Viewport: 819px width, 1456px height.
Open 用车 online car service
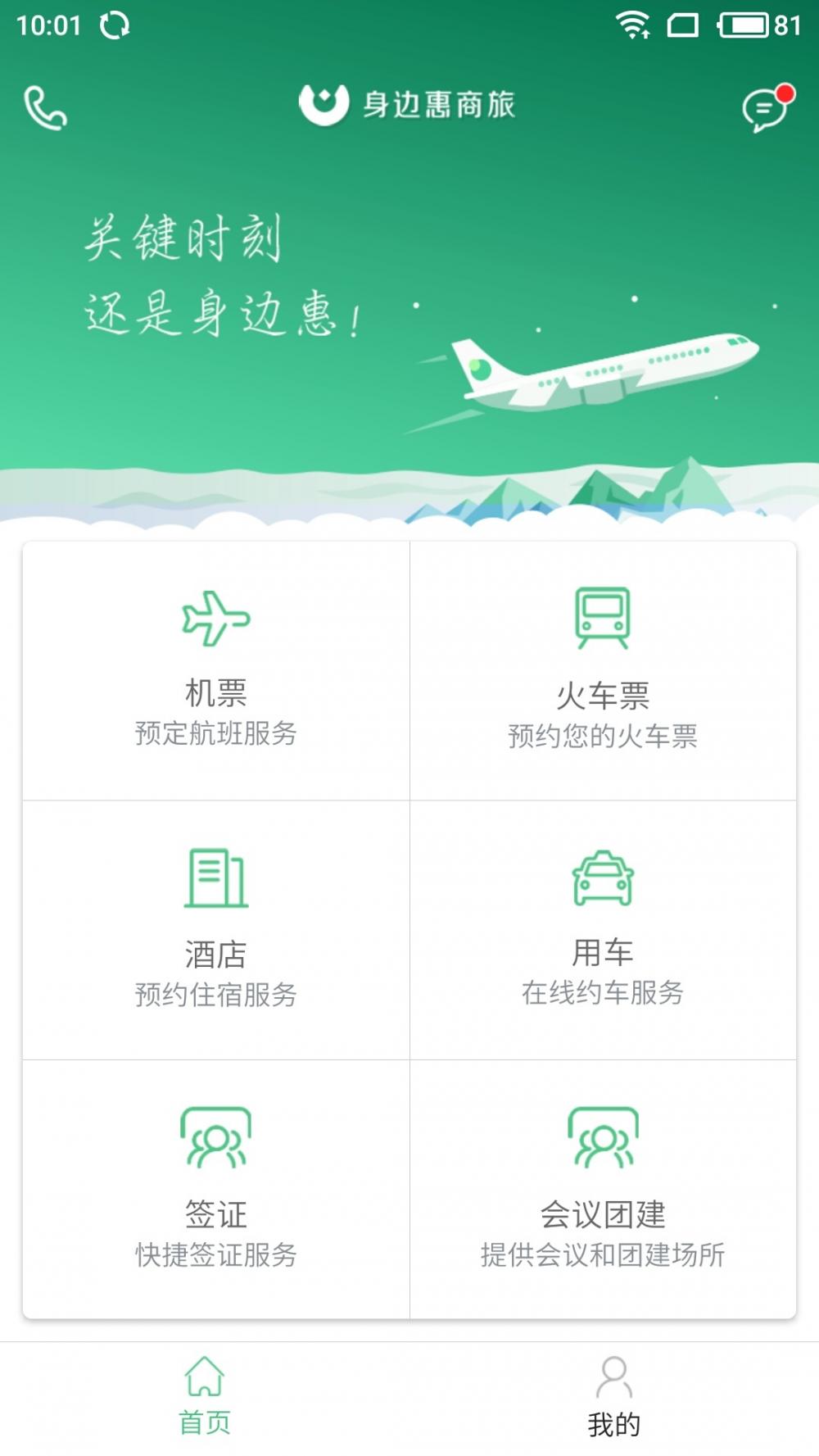click(x=603, y=929)
